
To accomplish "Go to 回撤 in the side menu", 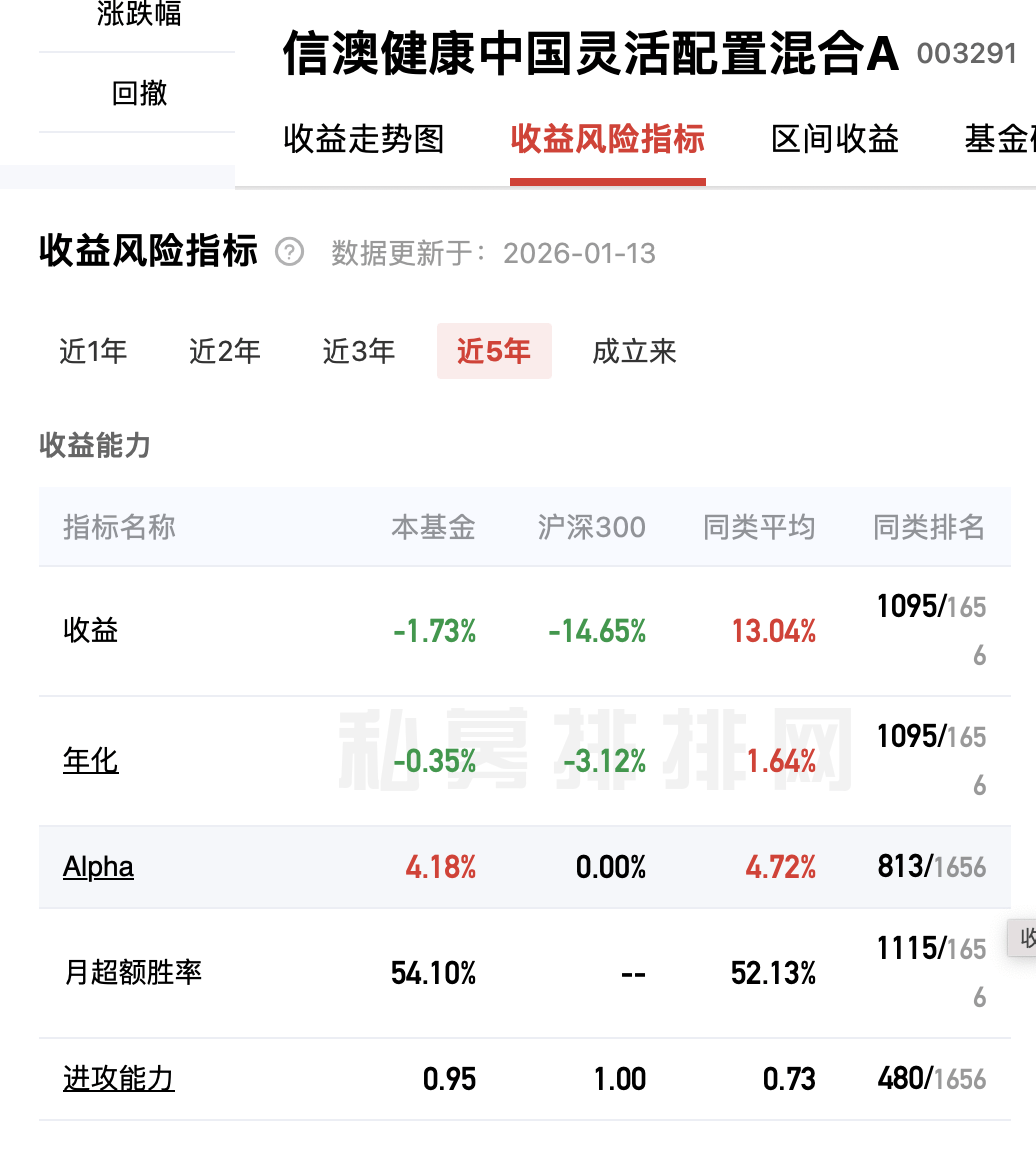I will (139, 93).
